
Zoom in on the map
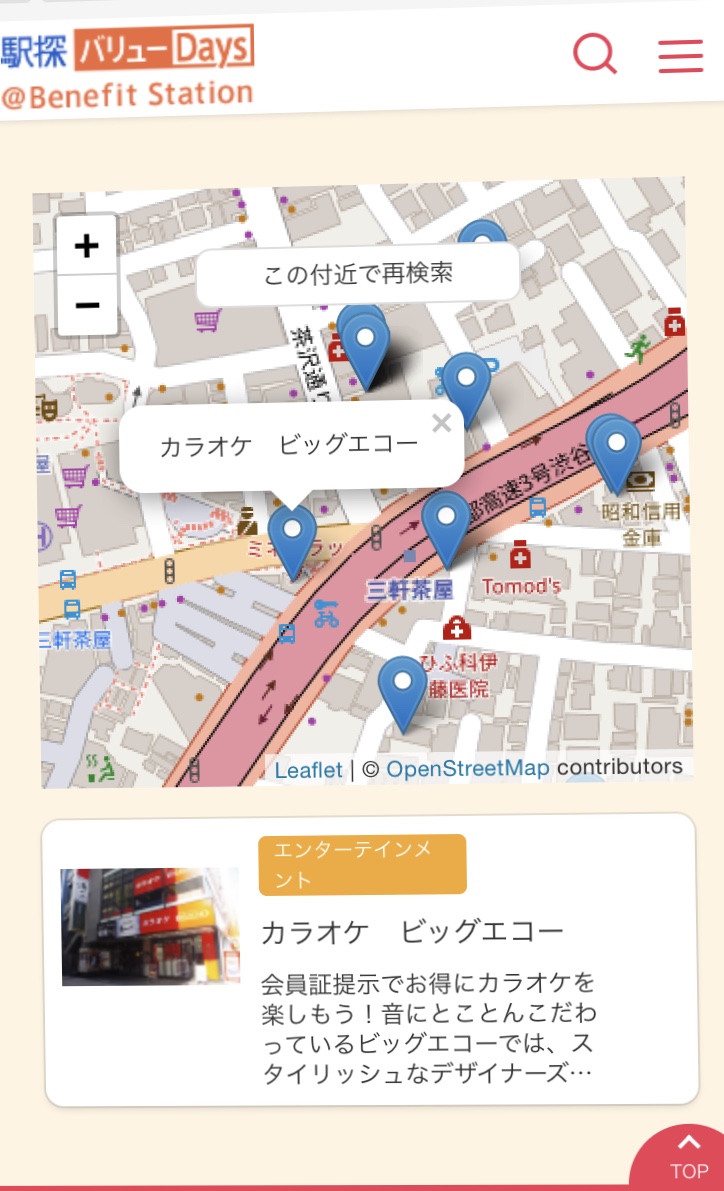[87, 245]
